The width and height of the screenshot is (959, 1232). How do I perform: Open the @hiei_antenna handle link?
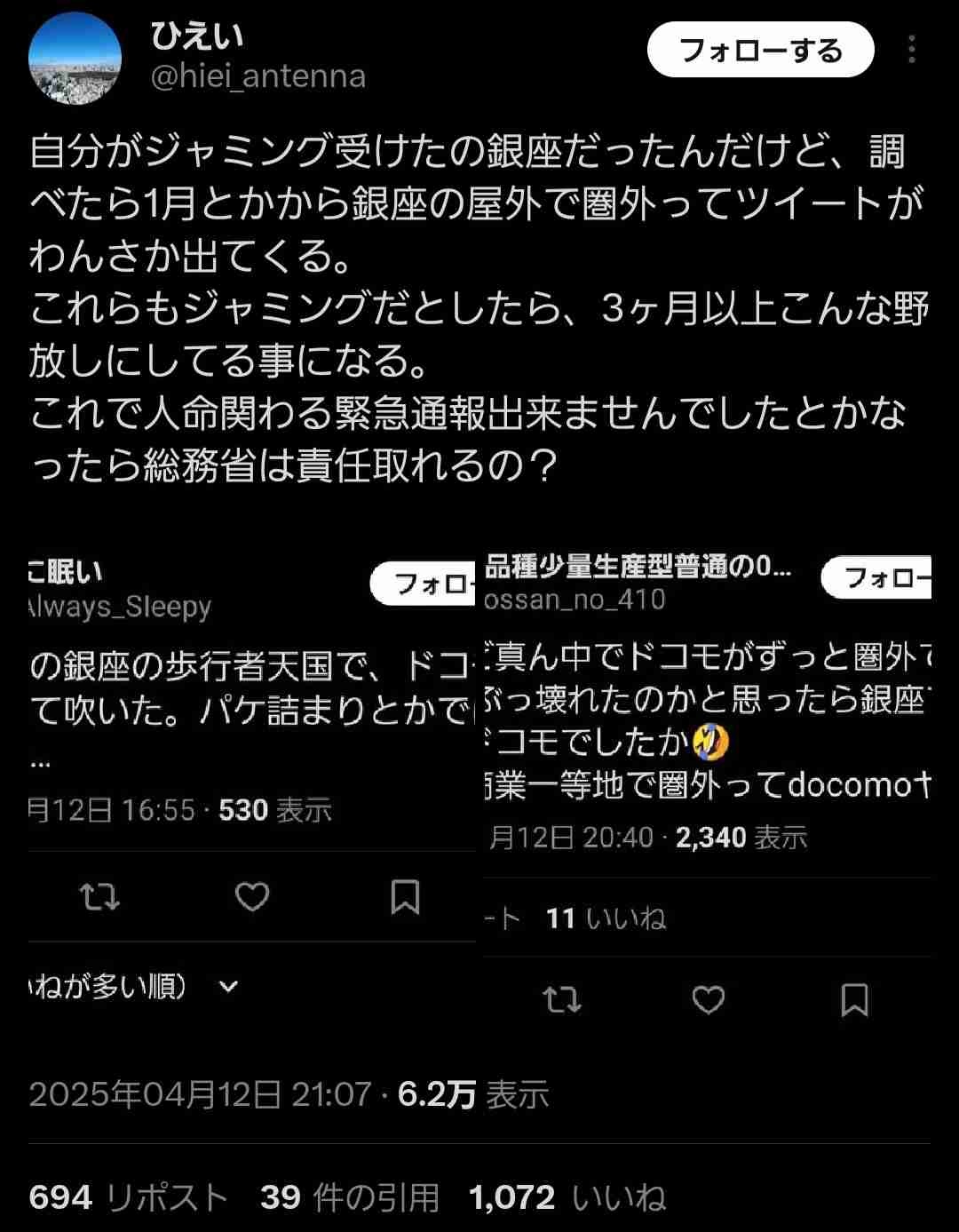point(258,77)
